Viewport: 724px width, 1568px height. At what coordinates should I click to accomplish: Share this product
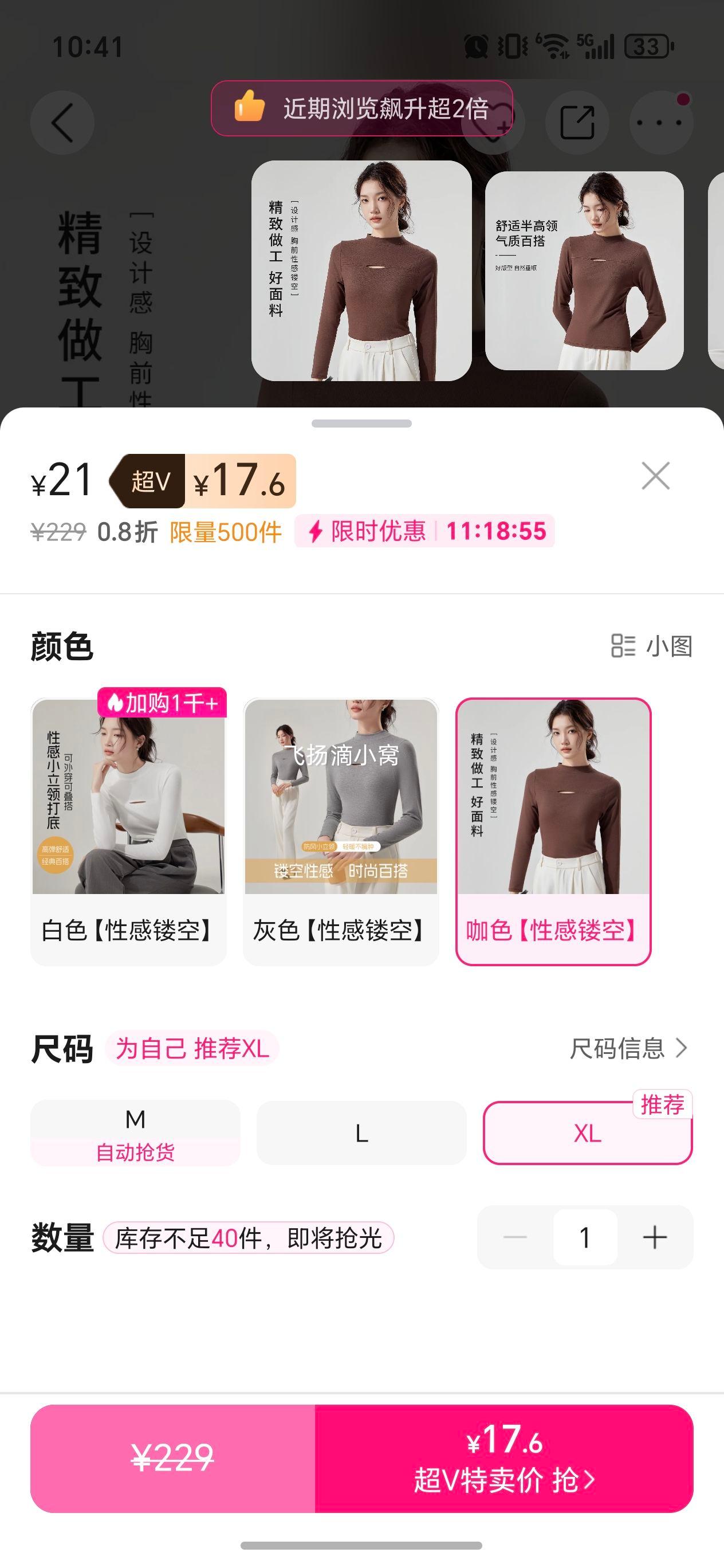577,122
